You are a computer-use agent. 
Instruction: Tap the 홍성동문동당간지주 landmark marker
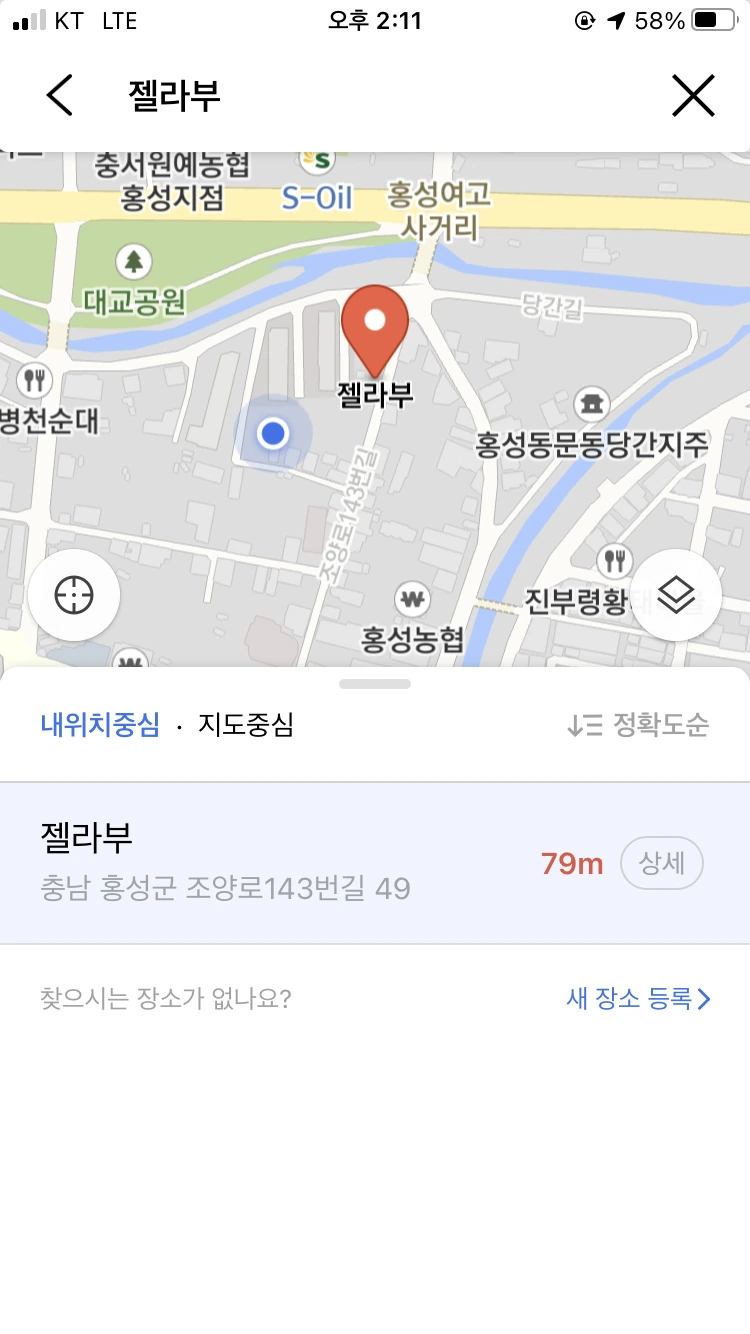point(593,404)
